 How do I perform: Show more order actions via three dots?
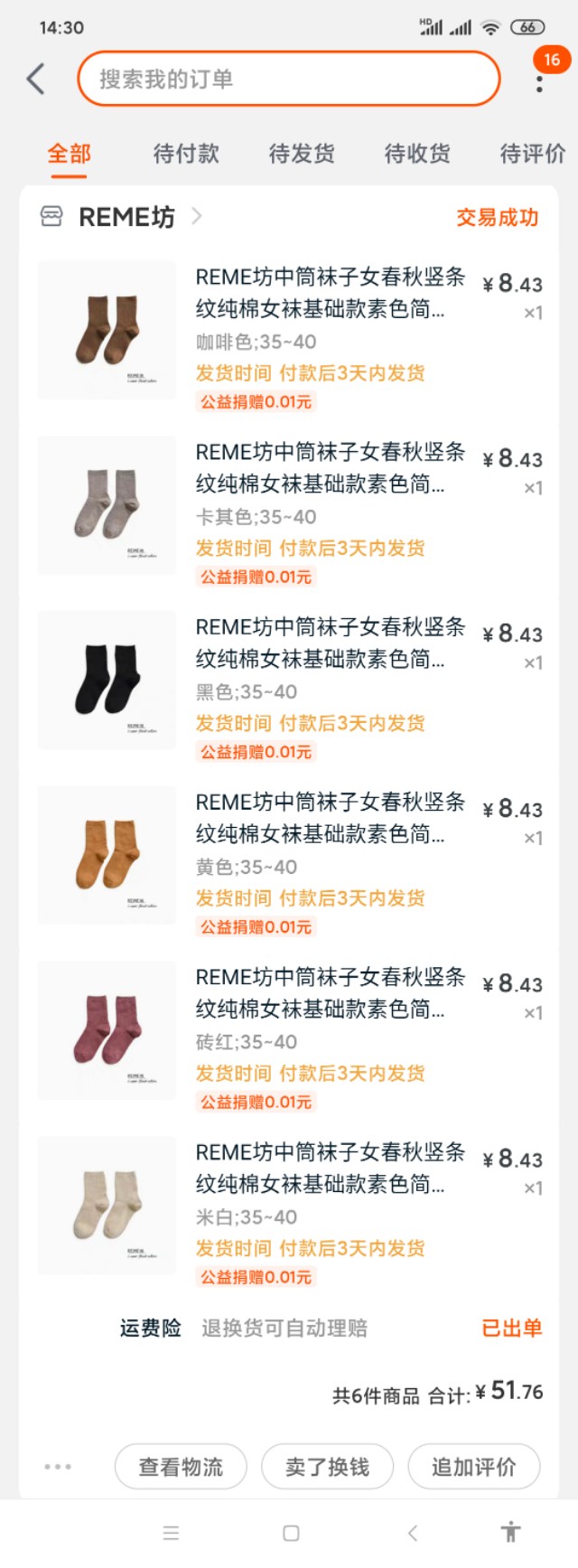pyautogui.click(x=58, y=1467)
